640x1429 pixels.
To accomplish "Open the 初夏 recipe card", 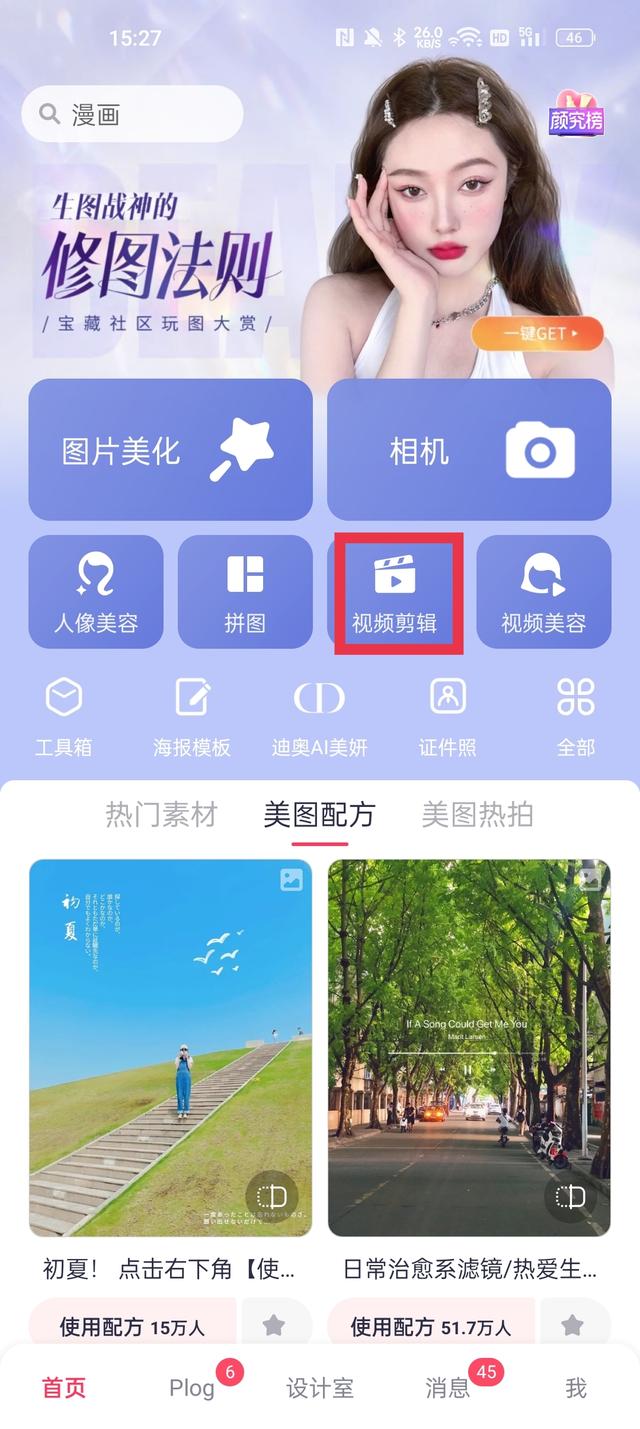I will pos(170,1048).
